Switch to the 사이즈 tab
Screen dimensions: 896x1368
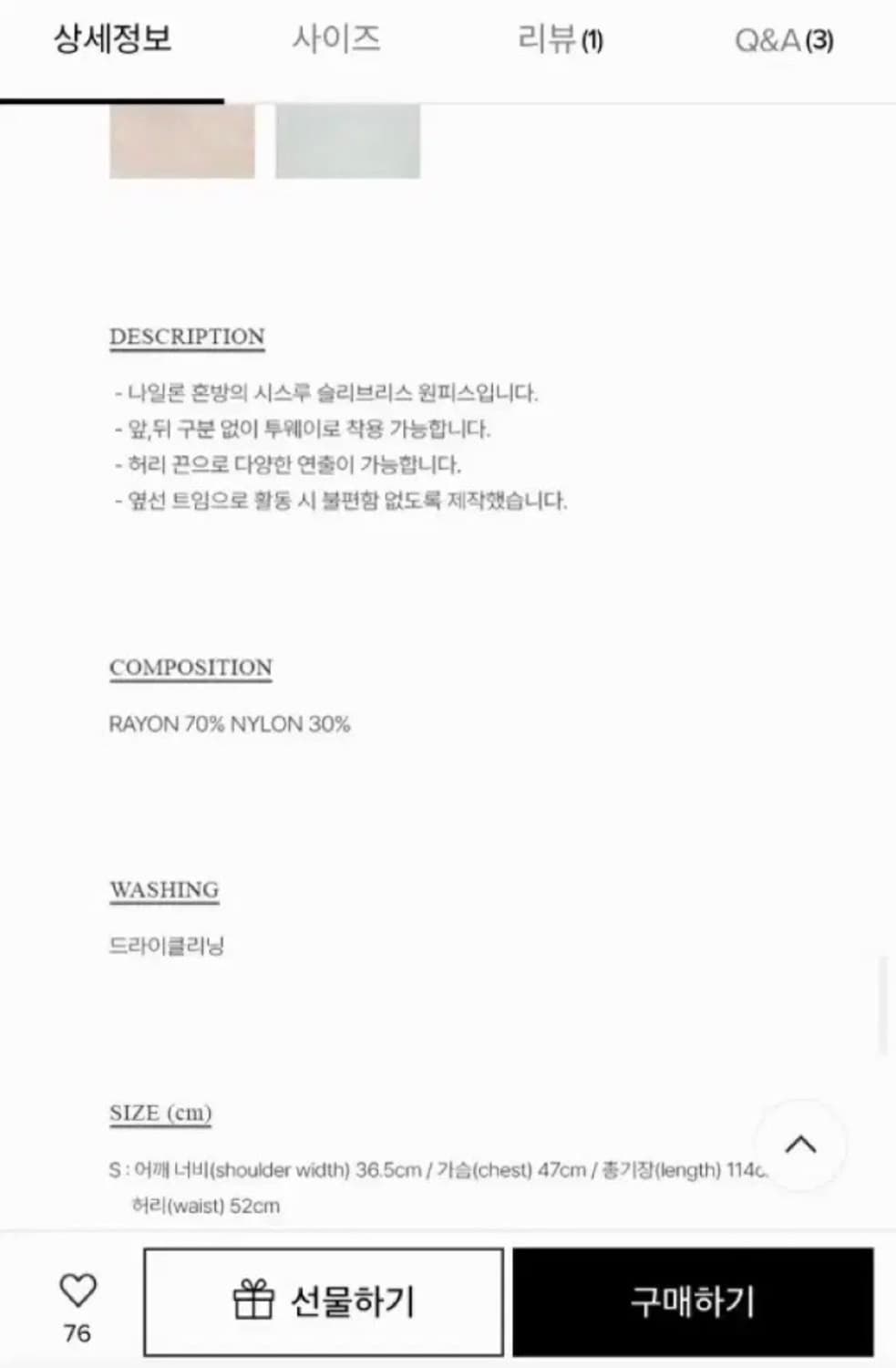338,40
